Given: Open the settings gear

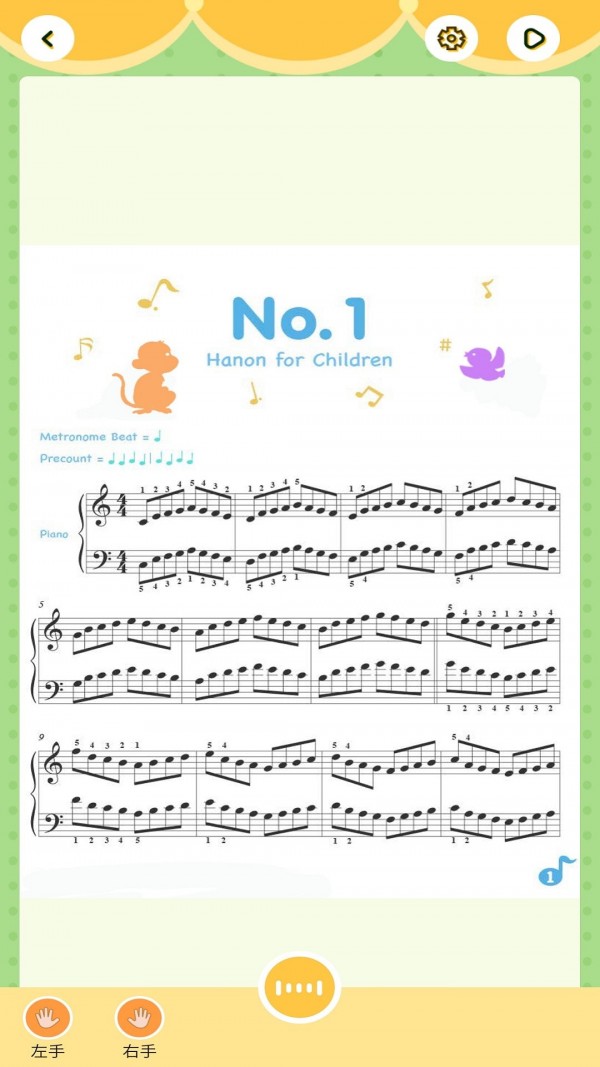Looking at the screenshot, I should (x=452, y=39).
